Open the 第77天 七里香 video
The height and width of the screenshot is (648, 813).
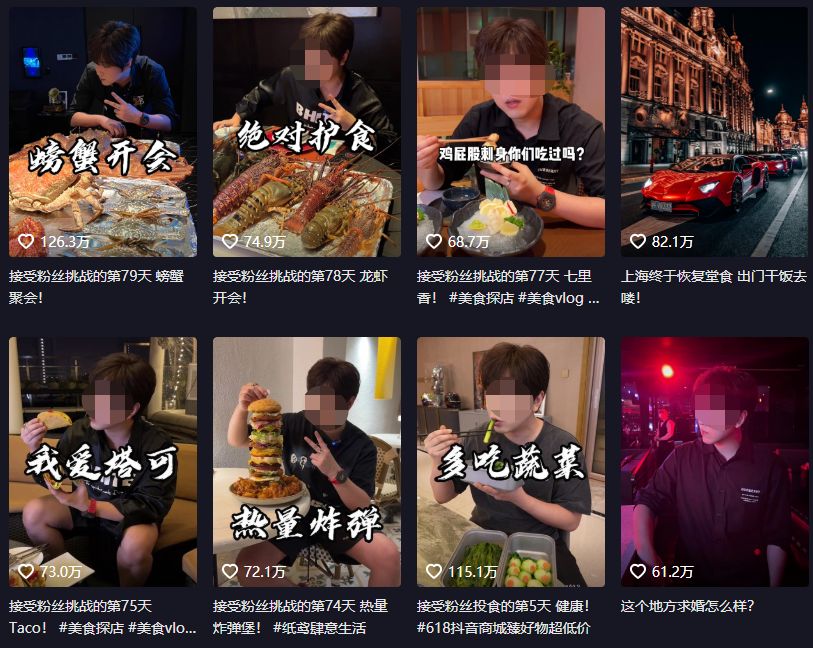511,132
